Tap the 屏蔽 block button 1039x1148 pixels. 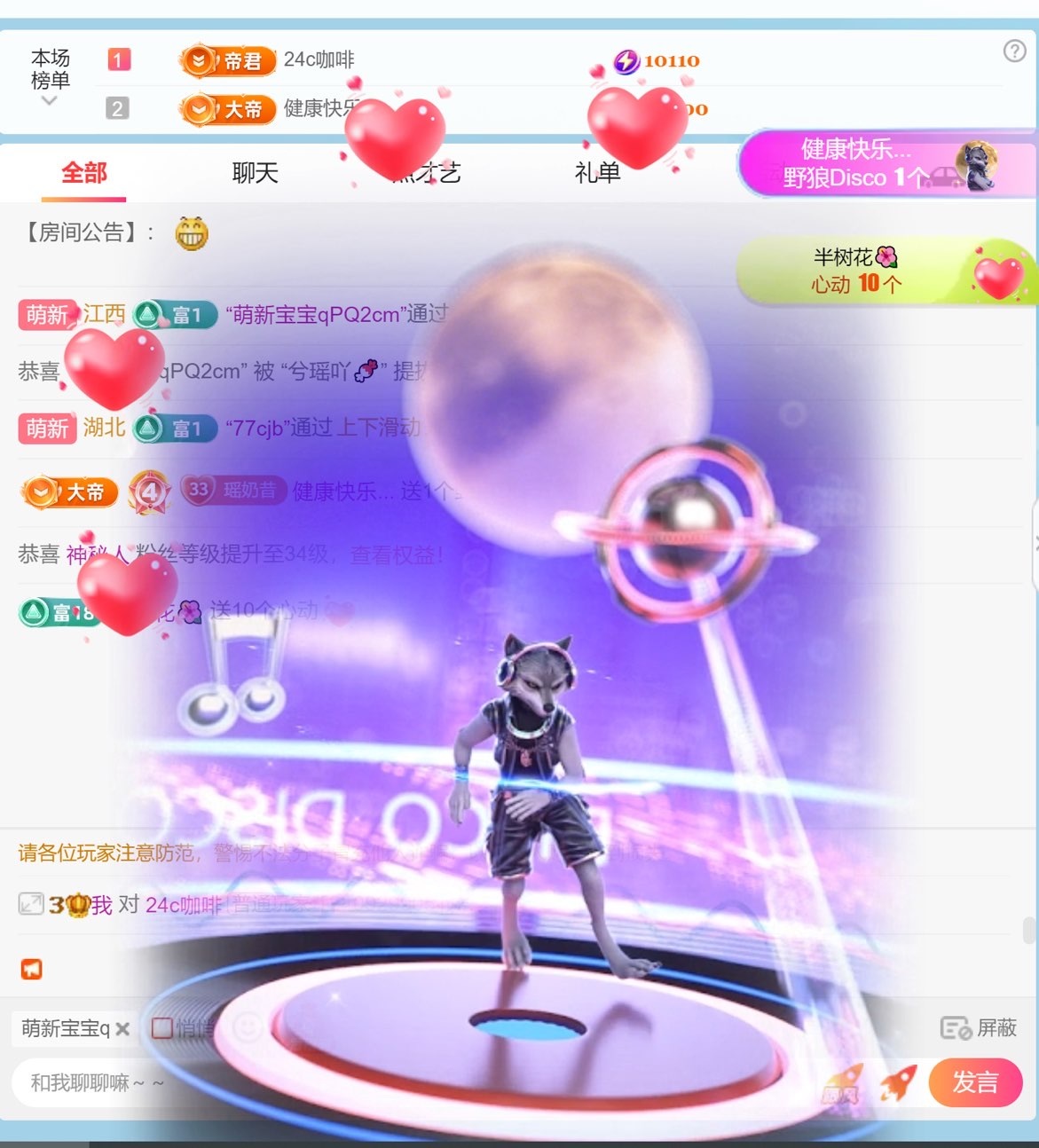(x=979, y=1028)
